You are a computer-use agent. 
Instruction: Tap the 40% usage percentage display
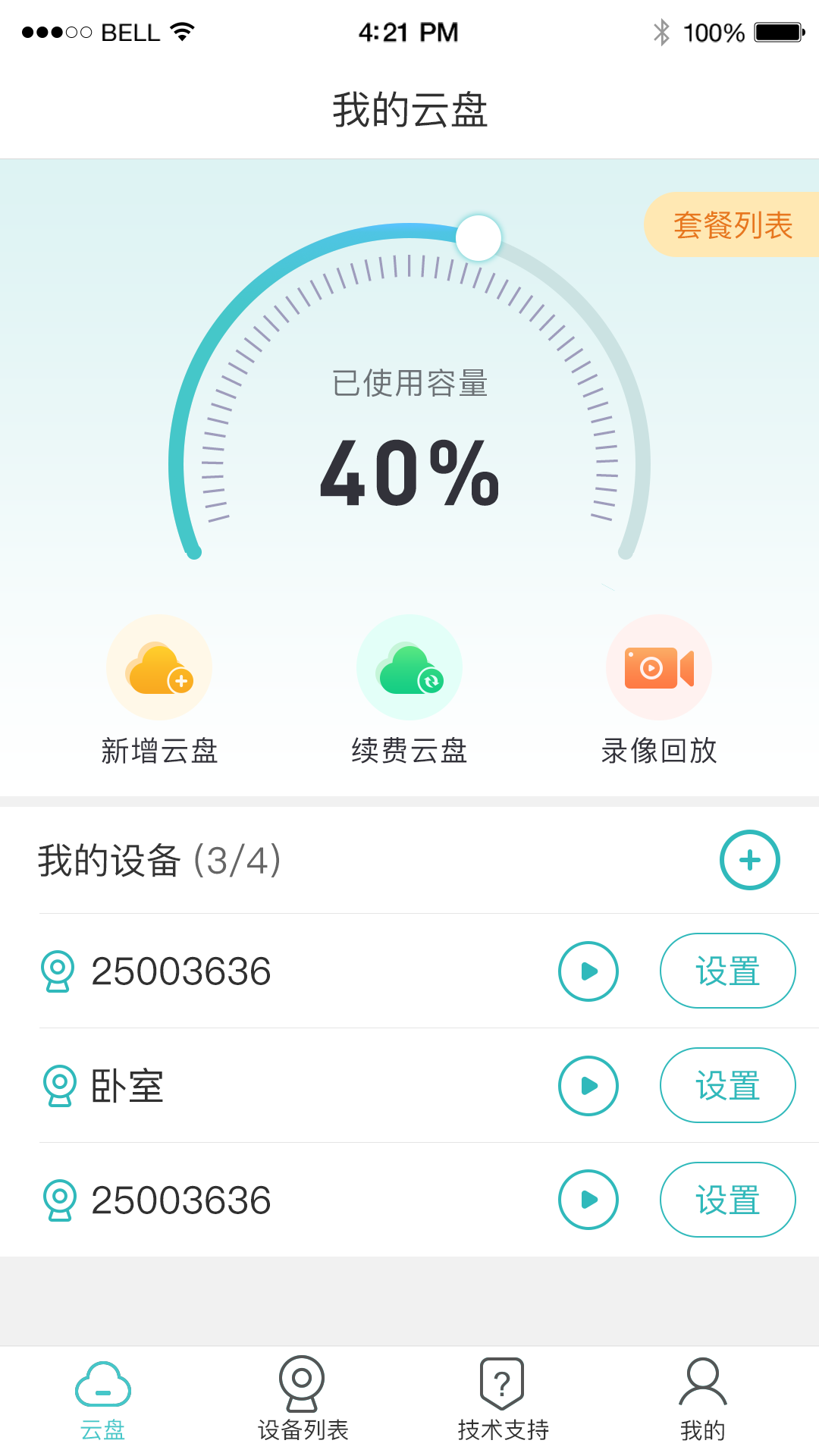pyautogui.click(x=409, y=474)
